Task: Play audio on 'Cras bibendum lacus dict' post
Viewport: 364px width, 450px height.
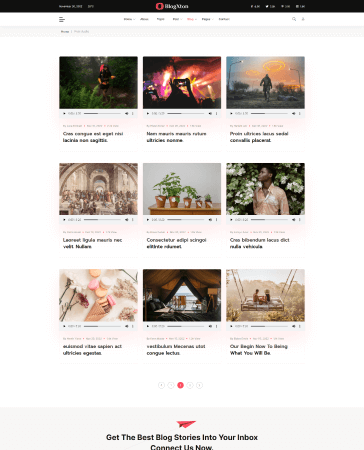Action: pos(231,220)
